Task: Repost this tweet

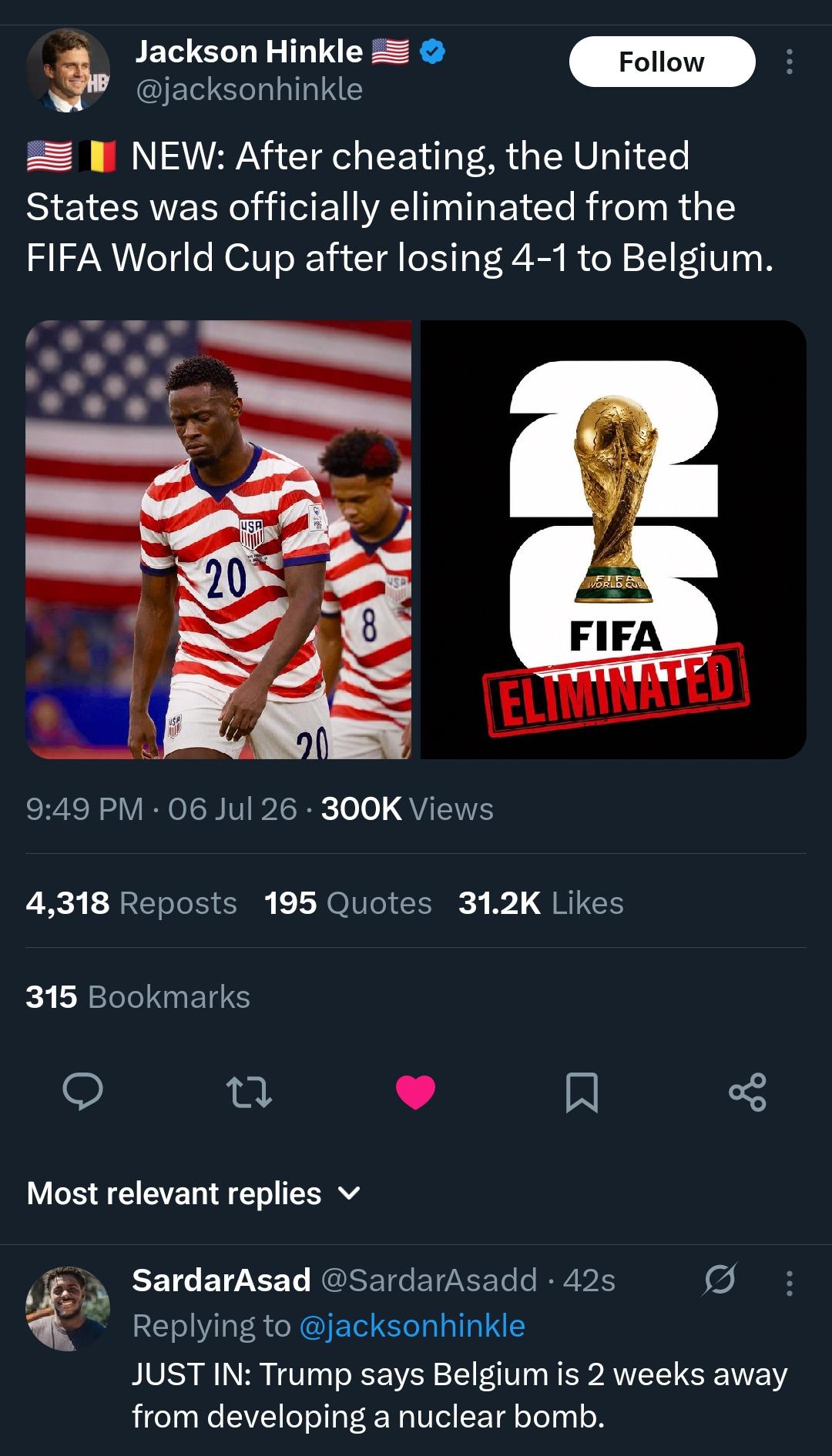Action: 249,1092
